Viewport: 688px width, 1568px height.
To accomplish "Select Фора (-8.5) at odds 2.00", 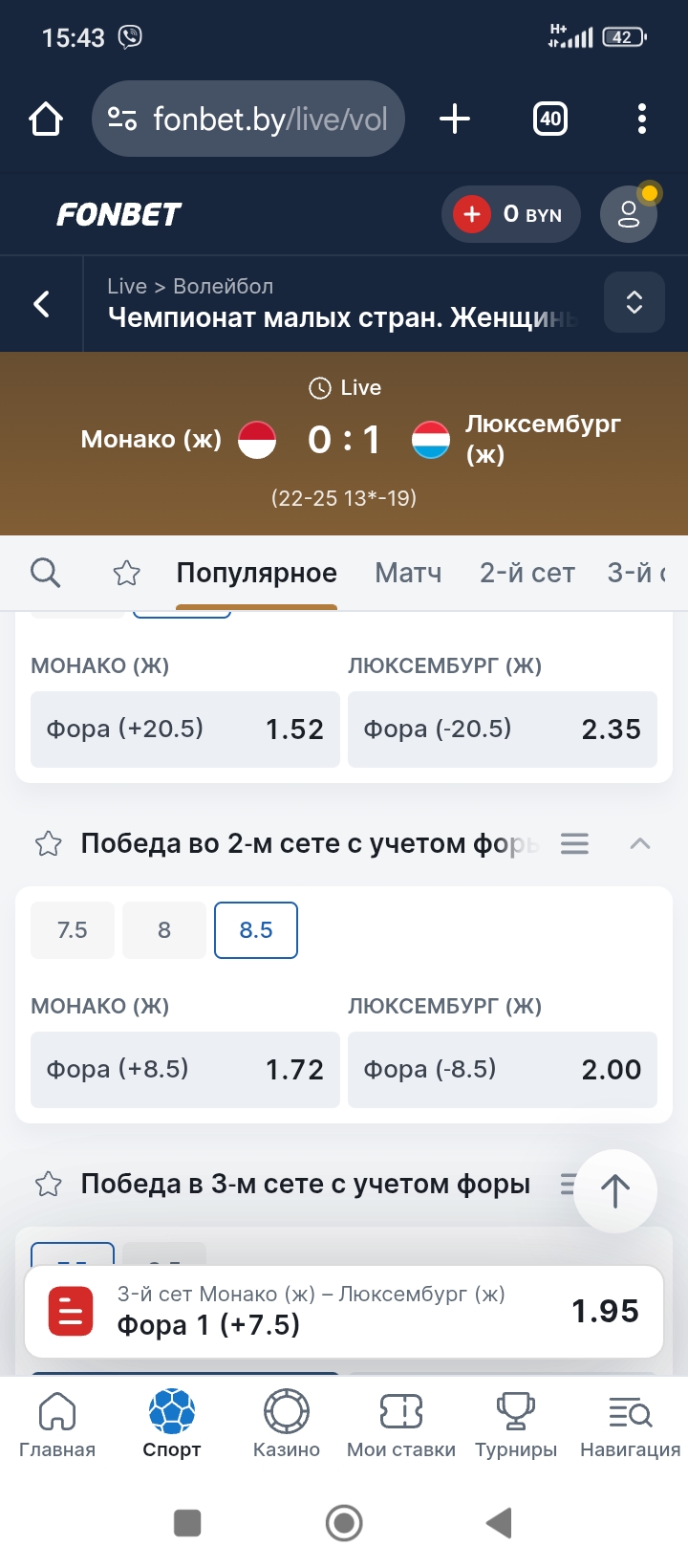I will [x=503, y=1070].
